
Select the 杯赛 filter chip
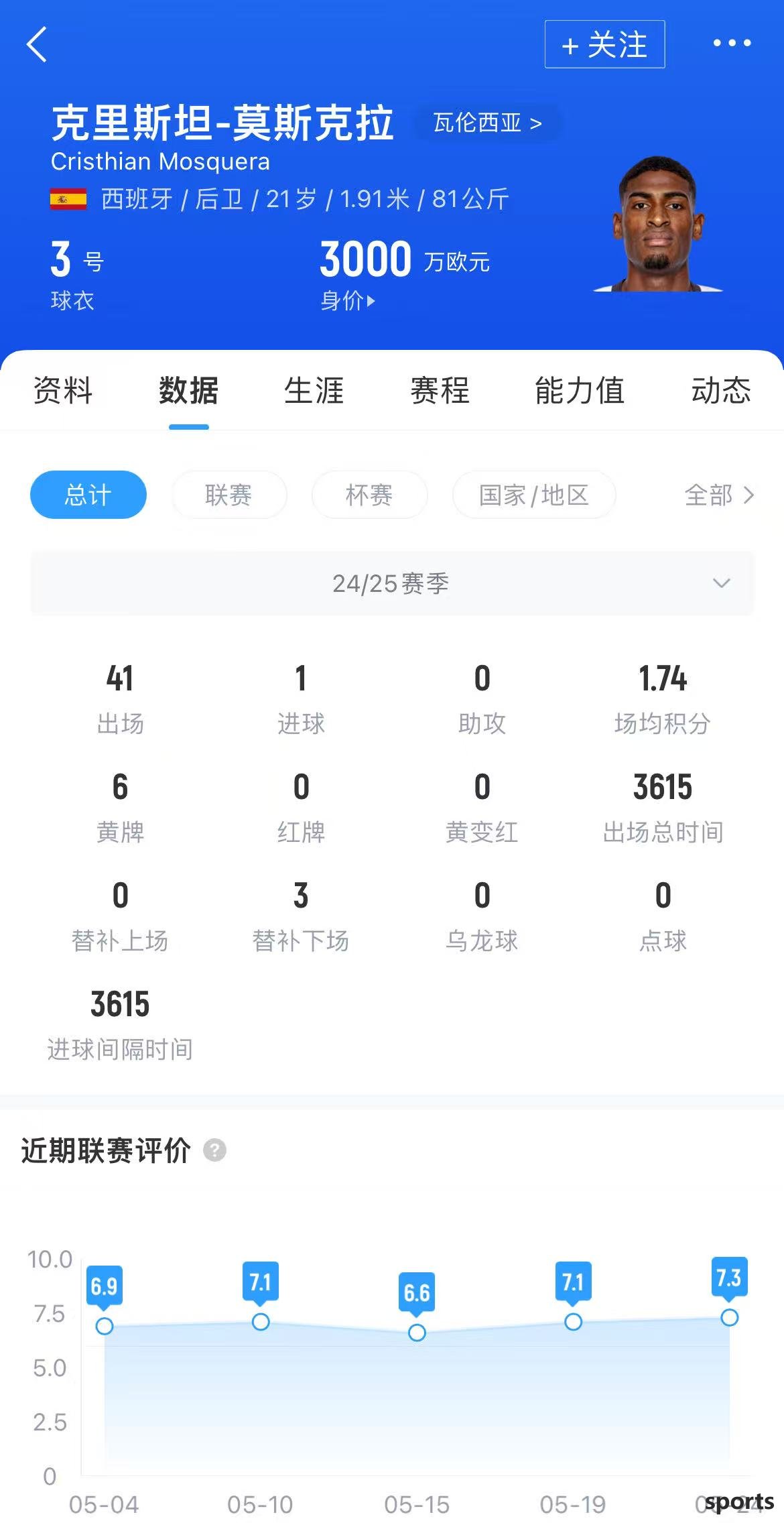tap(369, 495)
